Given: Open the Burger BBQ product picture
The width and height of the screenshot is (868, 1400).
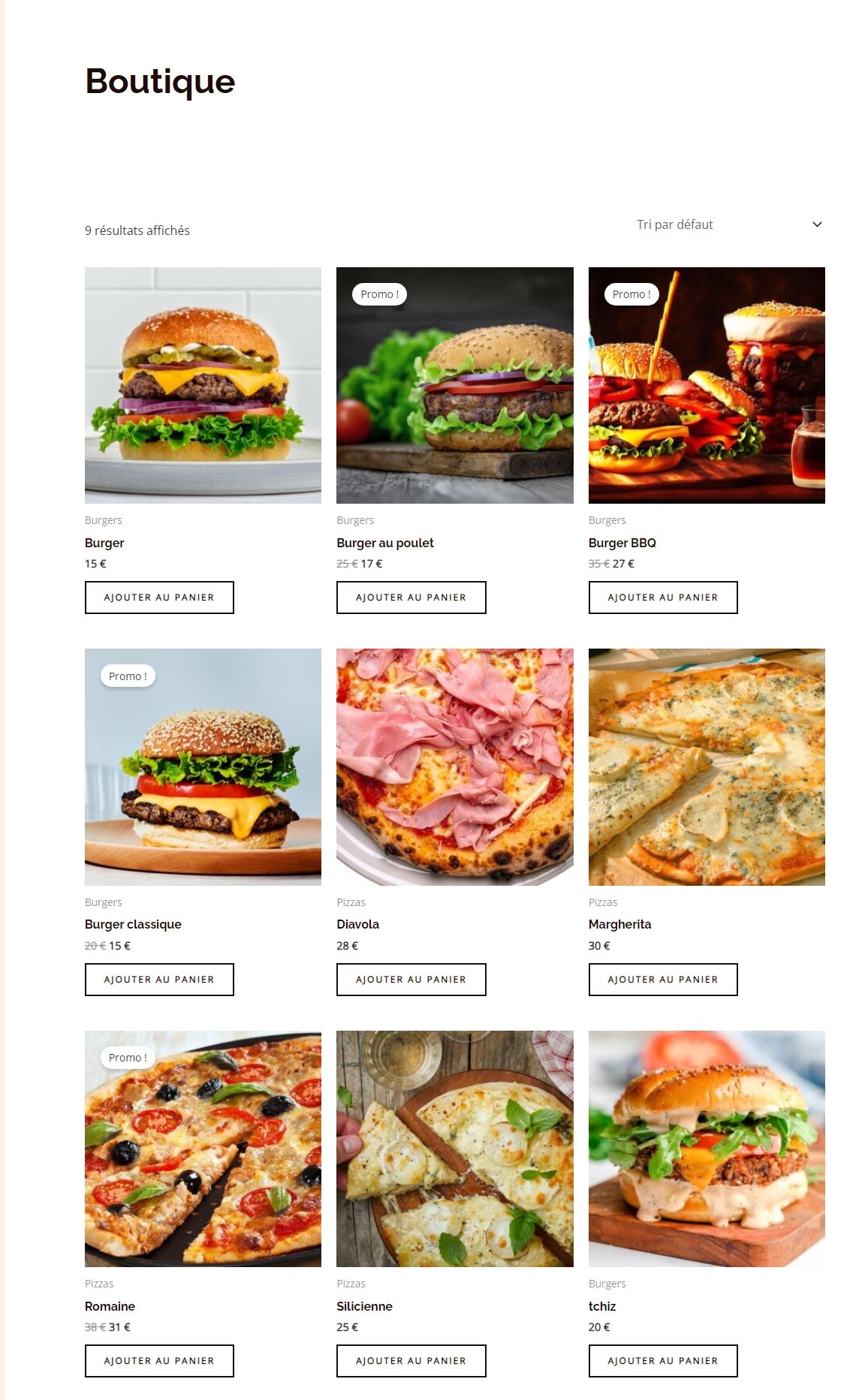Looking at the screenshot, I should (707, 385).
